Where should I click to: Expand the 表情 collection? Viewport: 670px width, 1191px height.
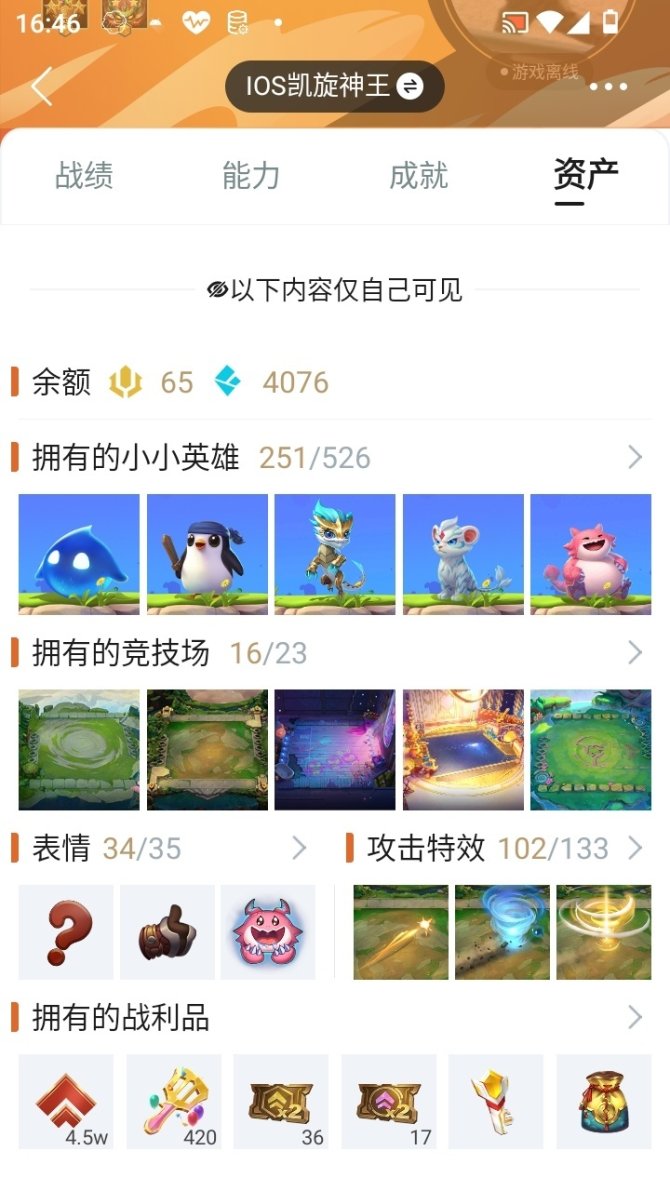coord(298,849)
